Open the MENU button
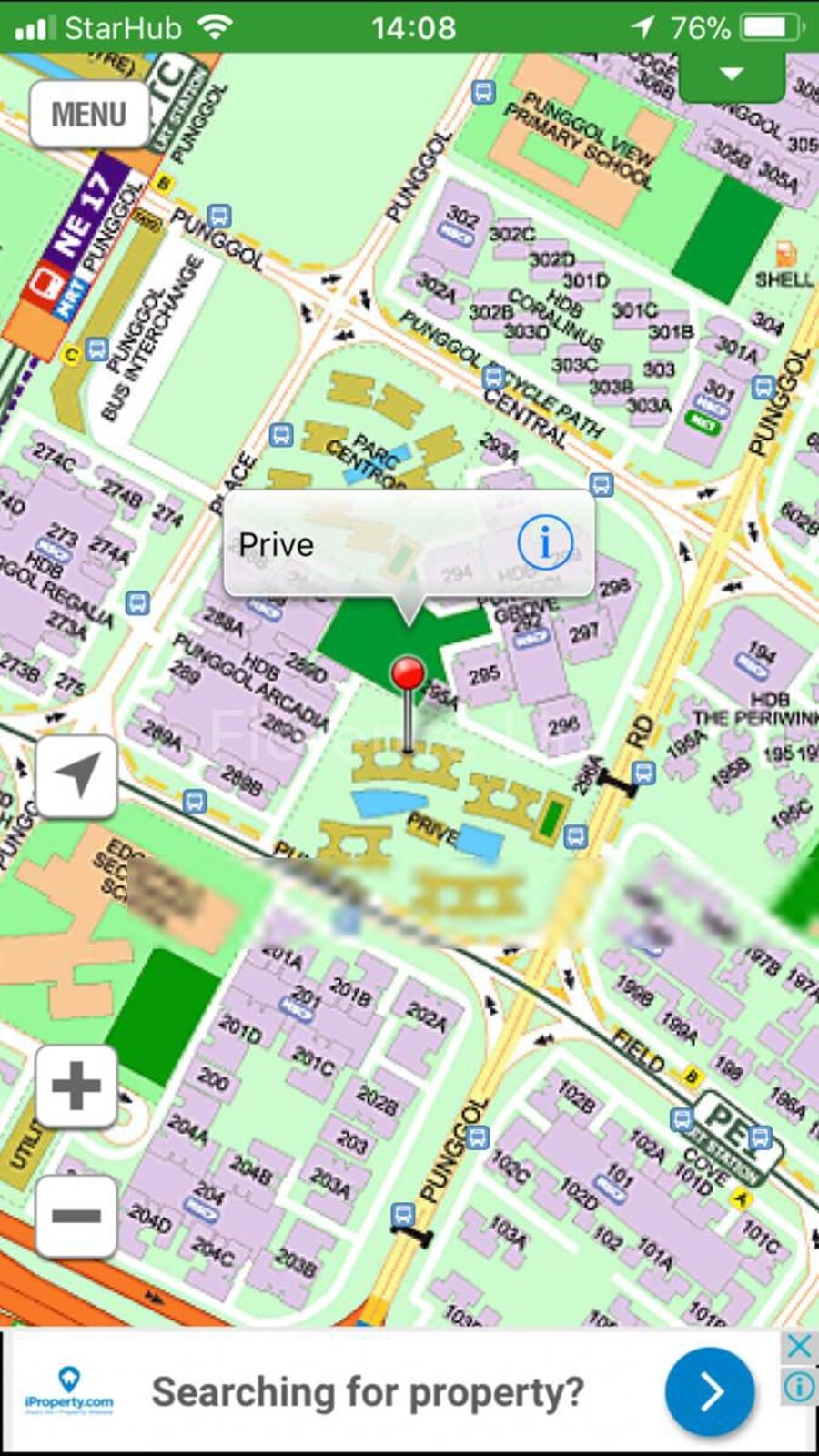 tap(88, 115)
